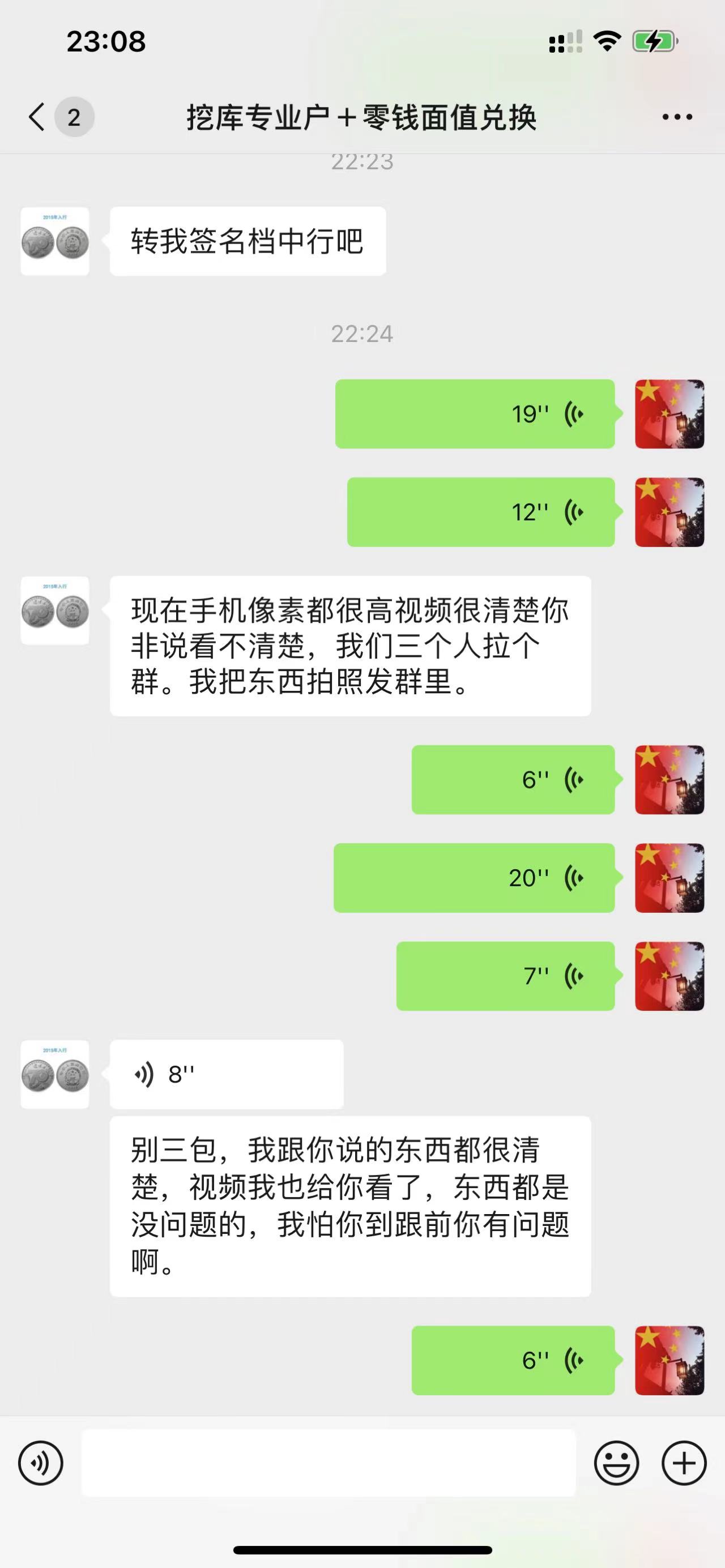Play the 20-second voice message
The height and width of the screenshot is (1568, 725).
click(474, 878)
